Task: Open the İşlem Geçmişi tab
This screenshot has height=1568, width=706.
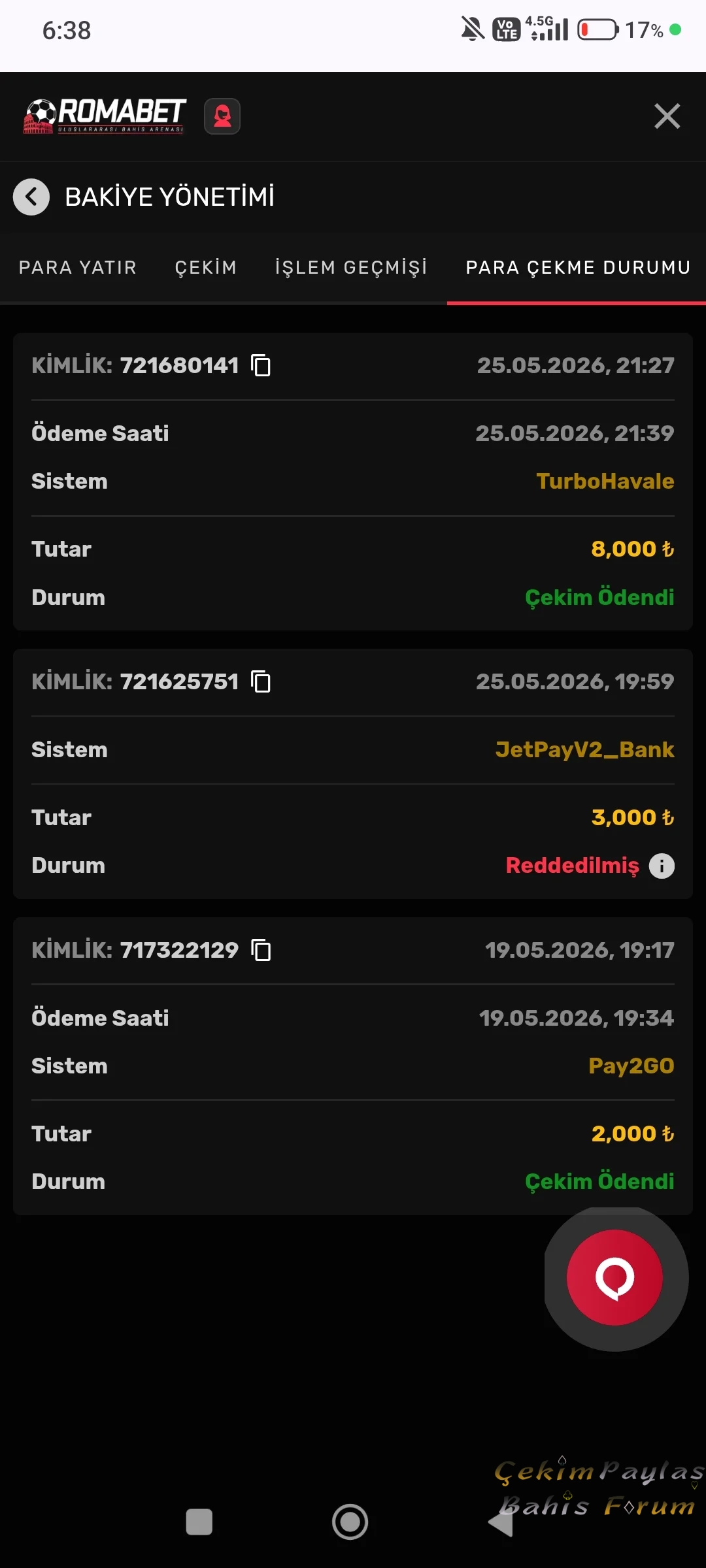Action: [x=351, y=267]
